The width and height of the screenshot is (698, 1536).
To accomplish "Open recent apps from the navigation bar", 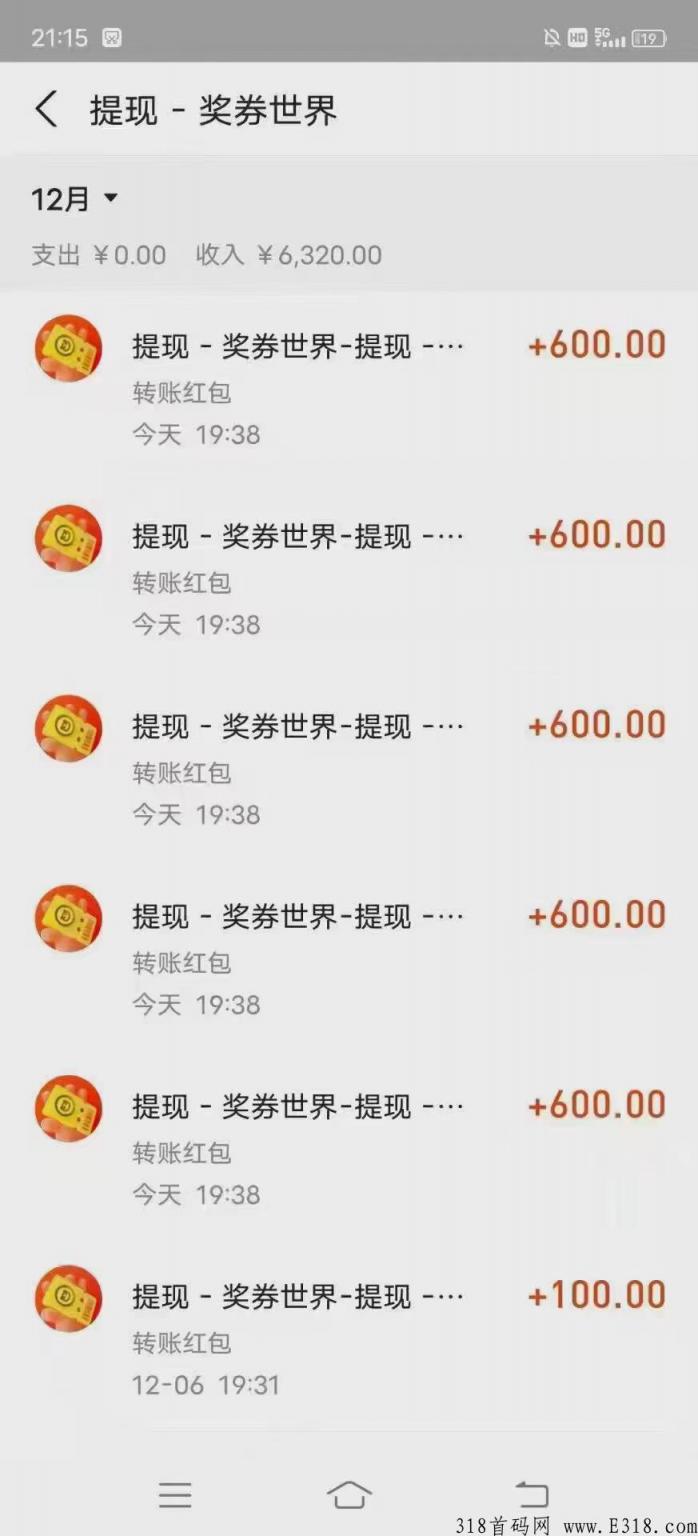I will [175, 1494].
